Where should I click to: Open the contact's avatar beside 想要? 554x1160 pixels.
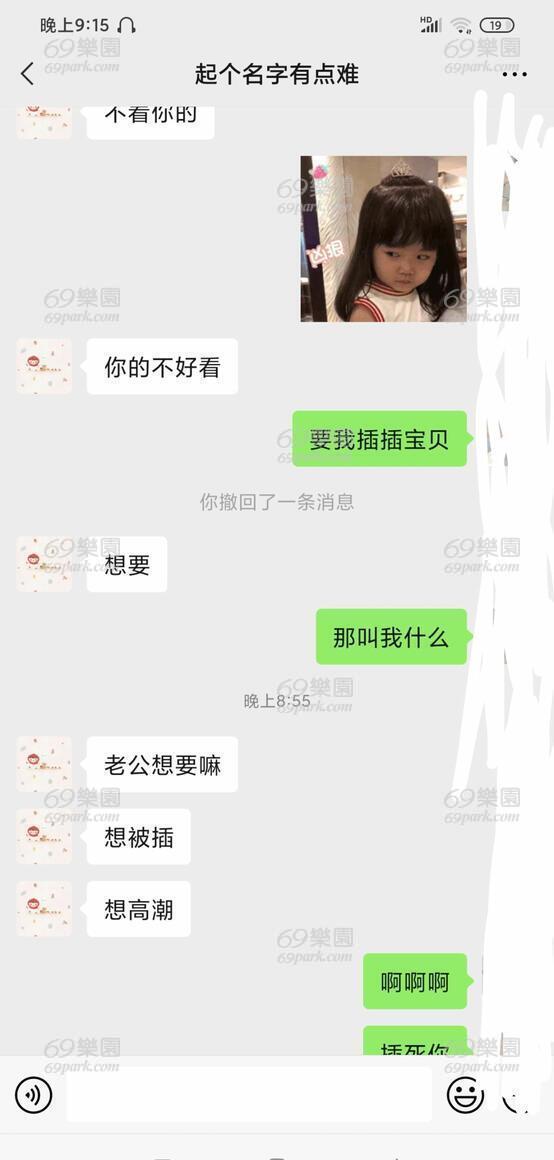click(x=44, y=564)
